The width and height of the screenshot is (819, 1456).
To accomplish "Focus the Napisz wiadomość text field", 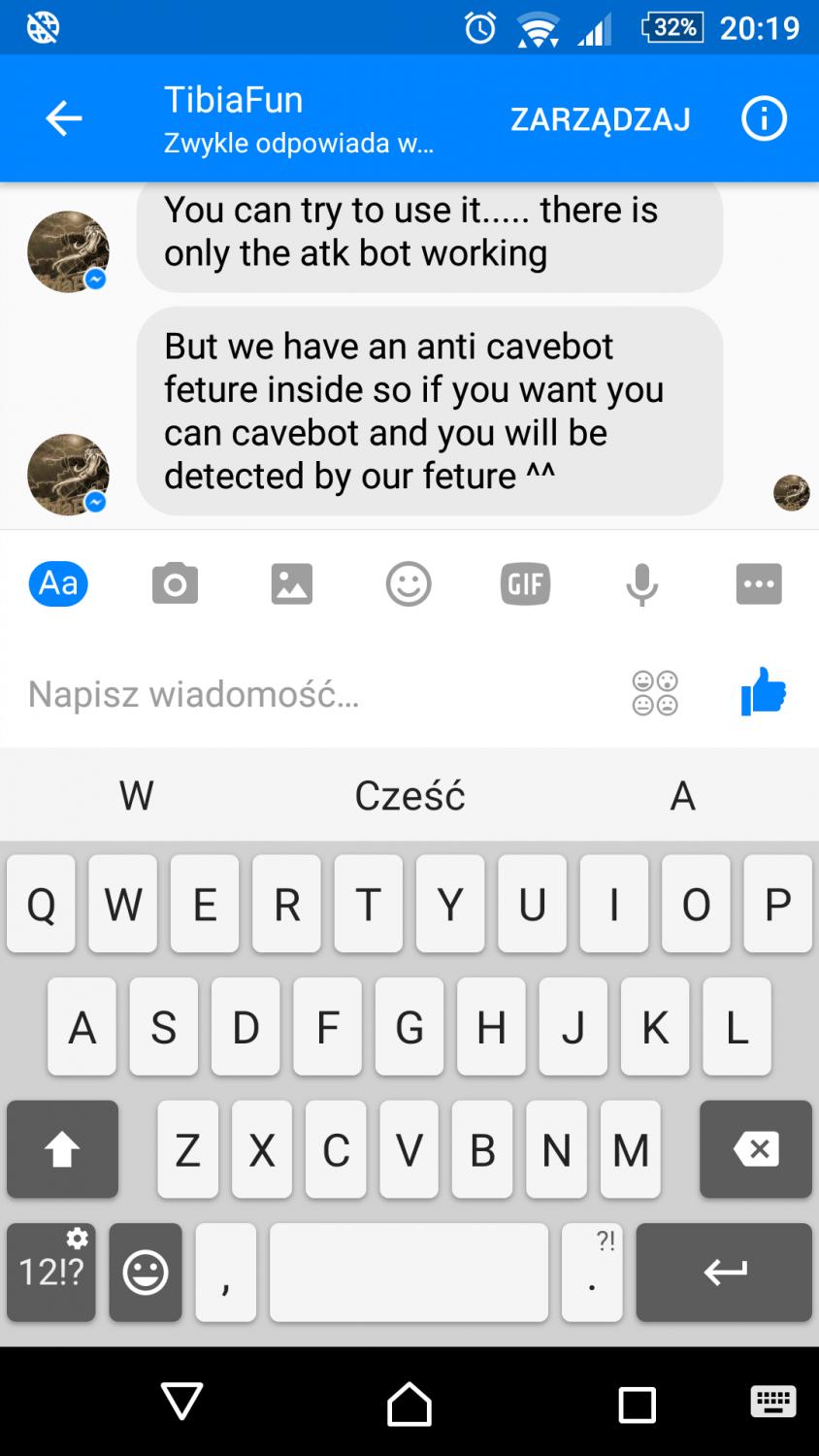I will [291, 694].
